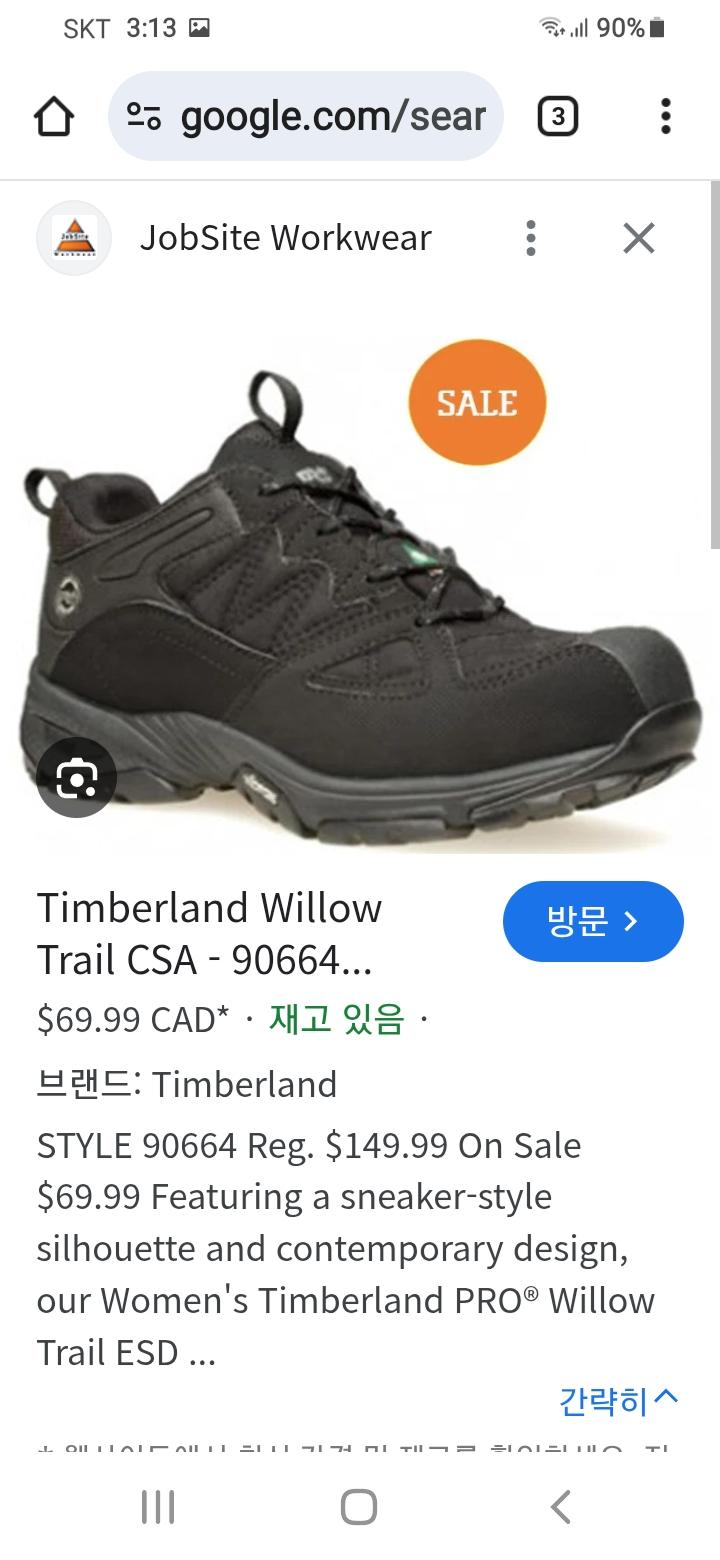This screenshot has width=720, height=1560.
Task: Close the JobSite Workwear product panel
Action: click(638, 238)
